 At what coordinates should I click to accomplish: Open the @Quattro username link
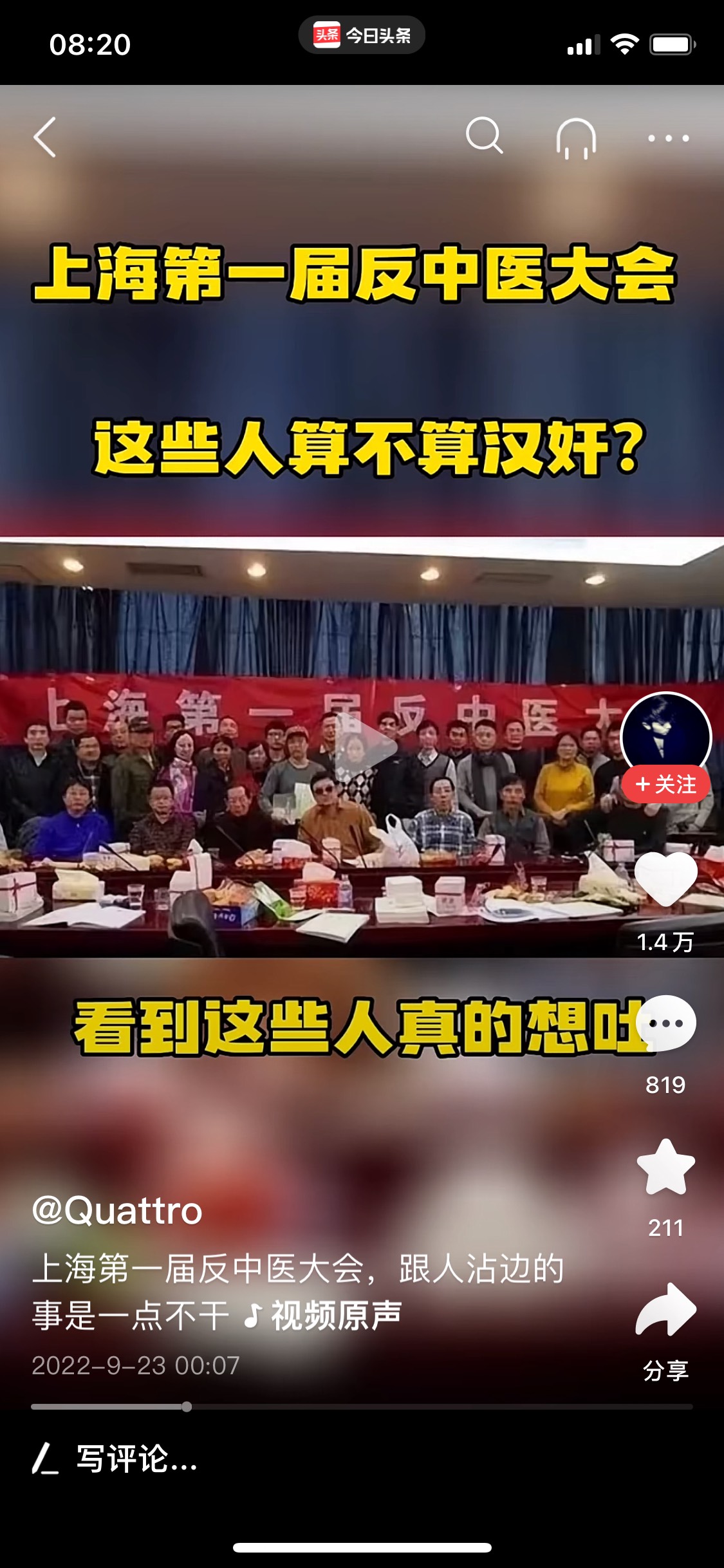tap(117, 1211)
